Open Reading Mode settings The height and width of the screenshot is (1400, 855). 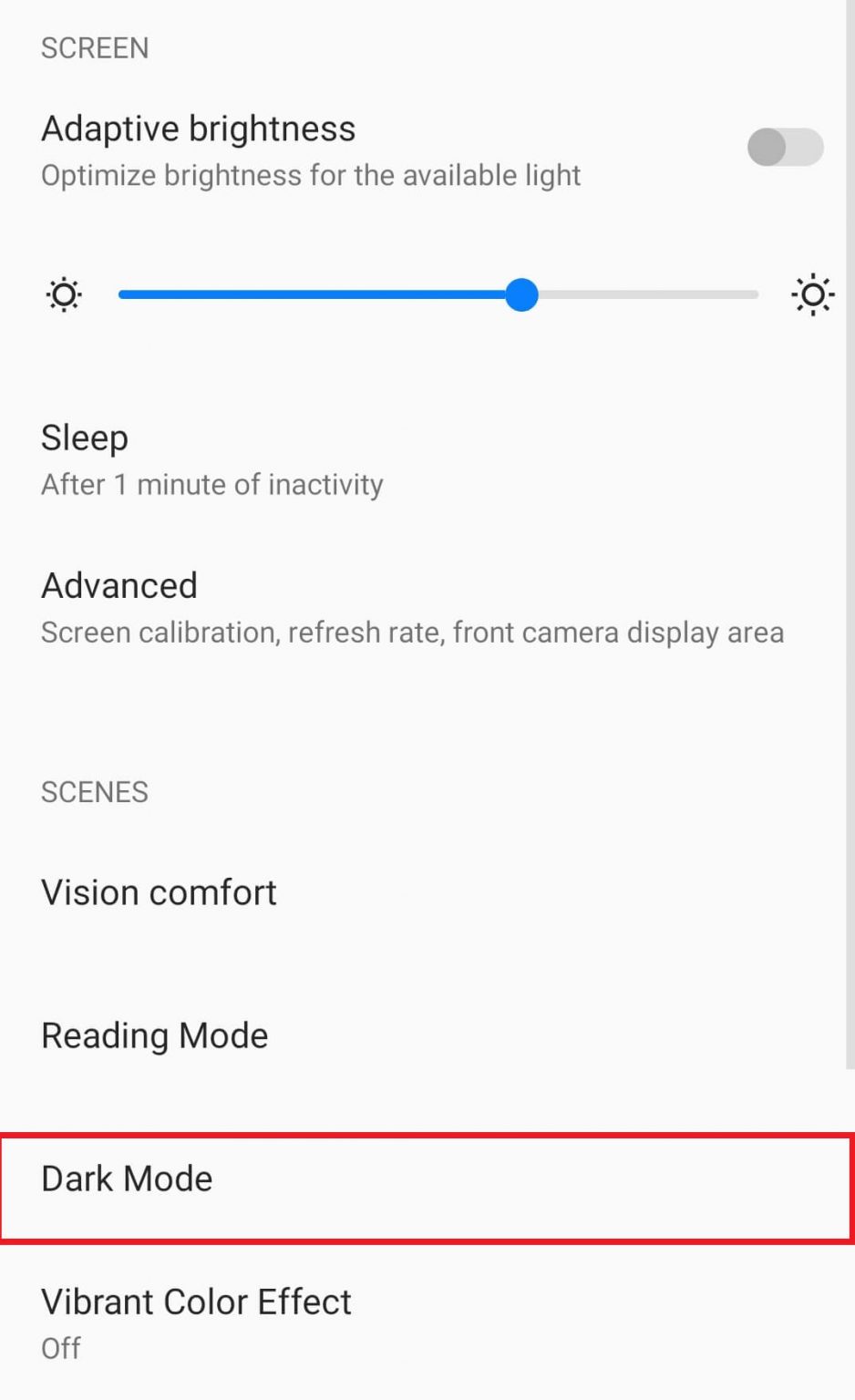click(x=427, y=1035)
